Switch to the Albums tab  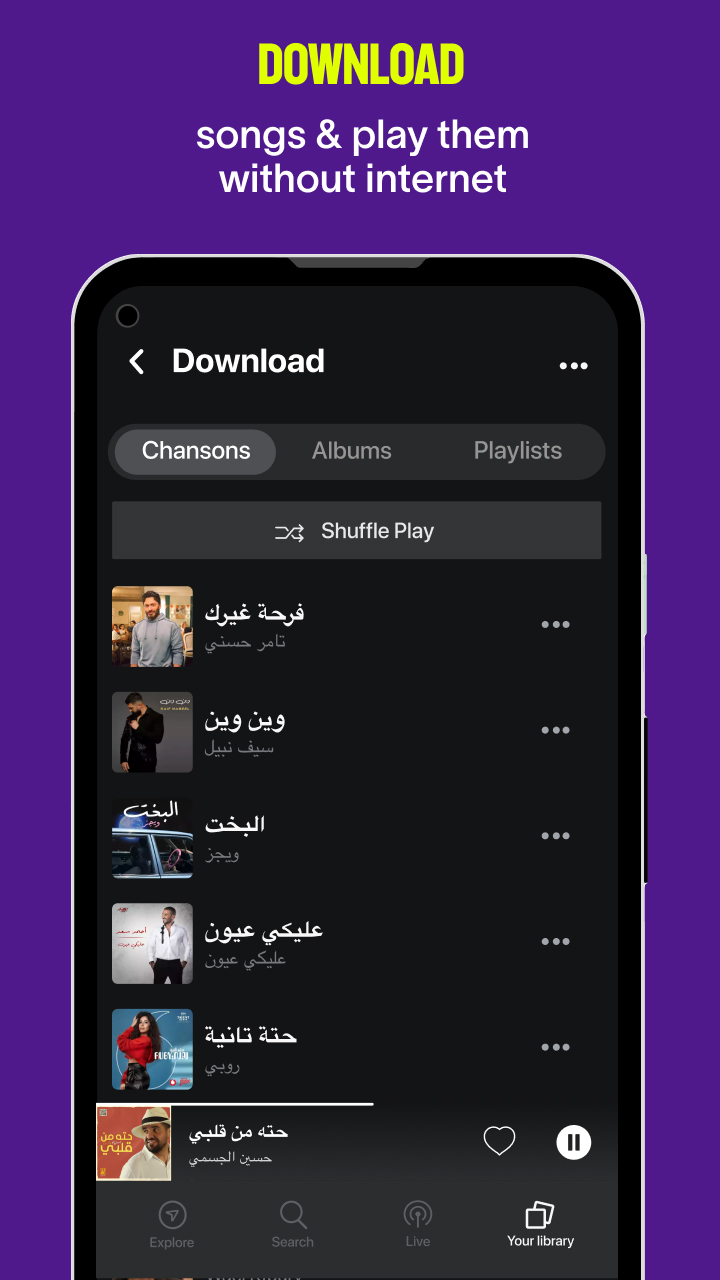(x=351, y=451)
